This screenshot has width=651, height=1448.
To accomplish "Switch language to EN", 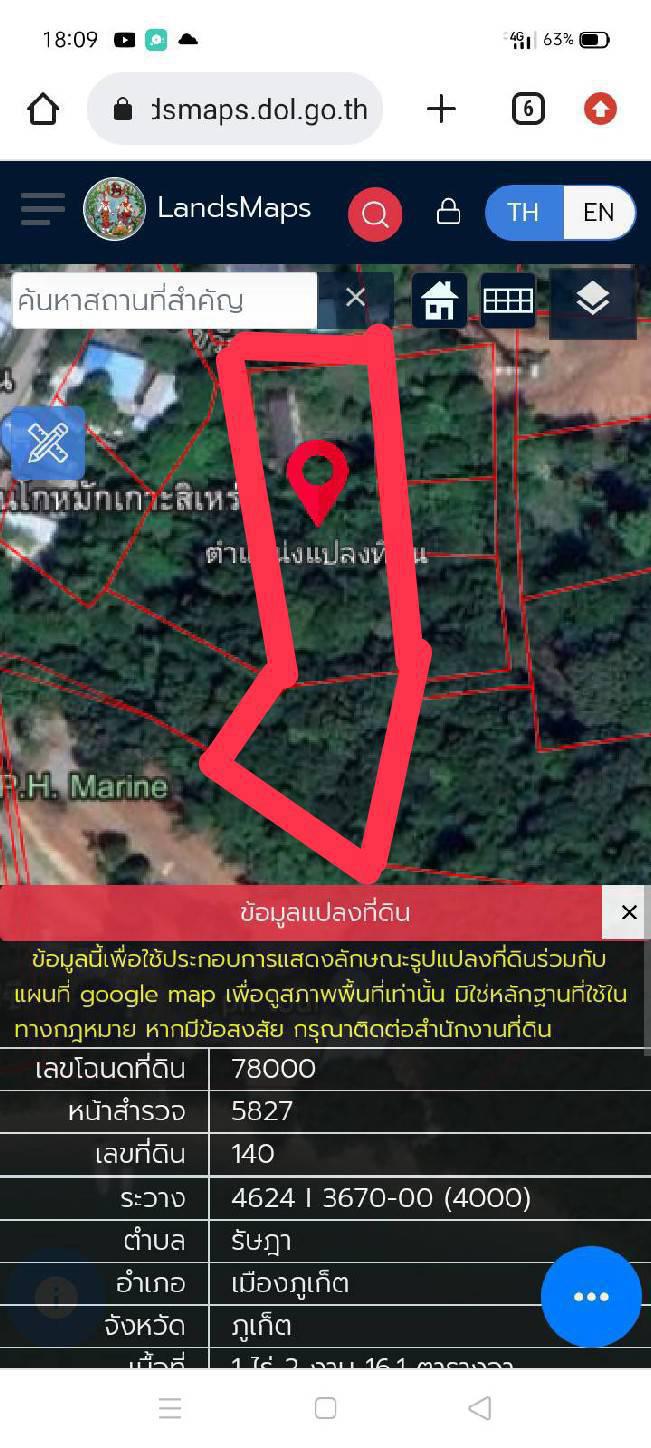I will pos(598,212).
